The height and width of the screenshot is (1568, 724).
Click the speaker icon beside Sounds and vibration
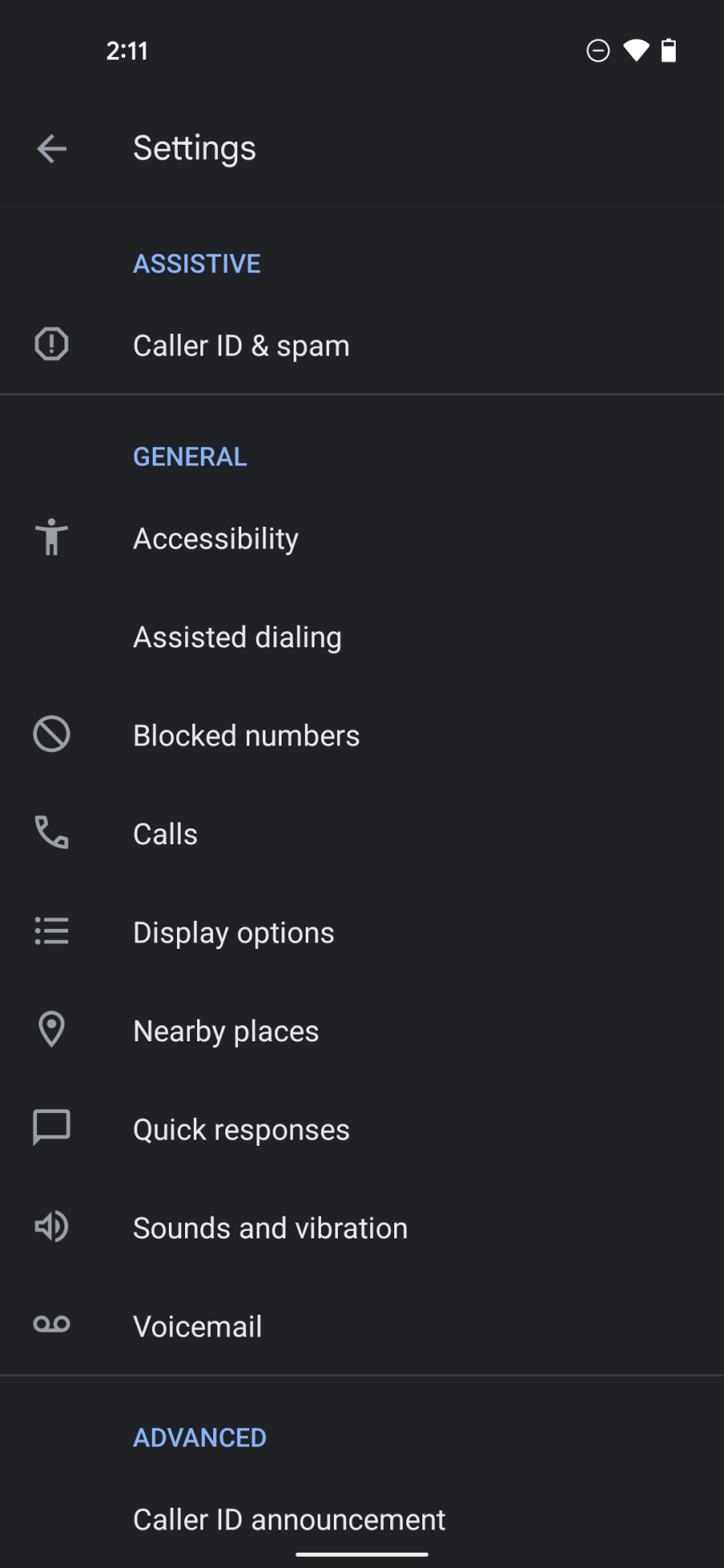[x=51, y=1227]
